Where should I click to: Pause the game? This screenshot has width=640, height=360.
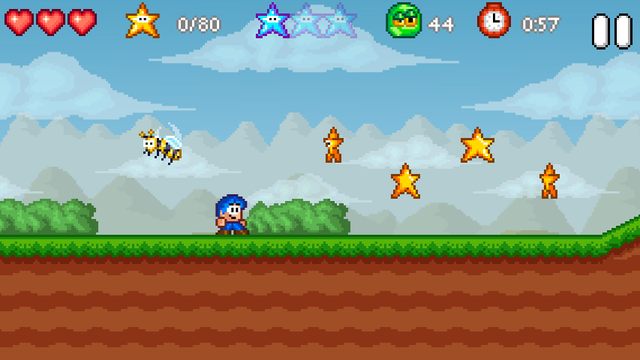pyautogui.click(x=612, y=31)
